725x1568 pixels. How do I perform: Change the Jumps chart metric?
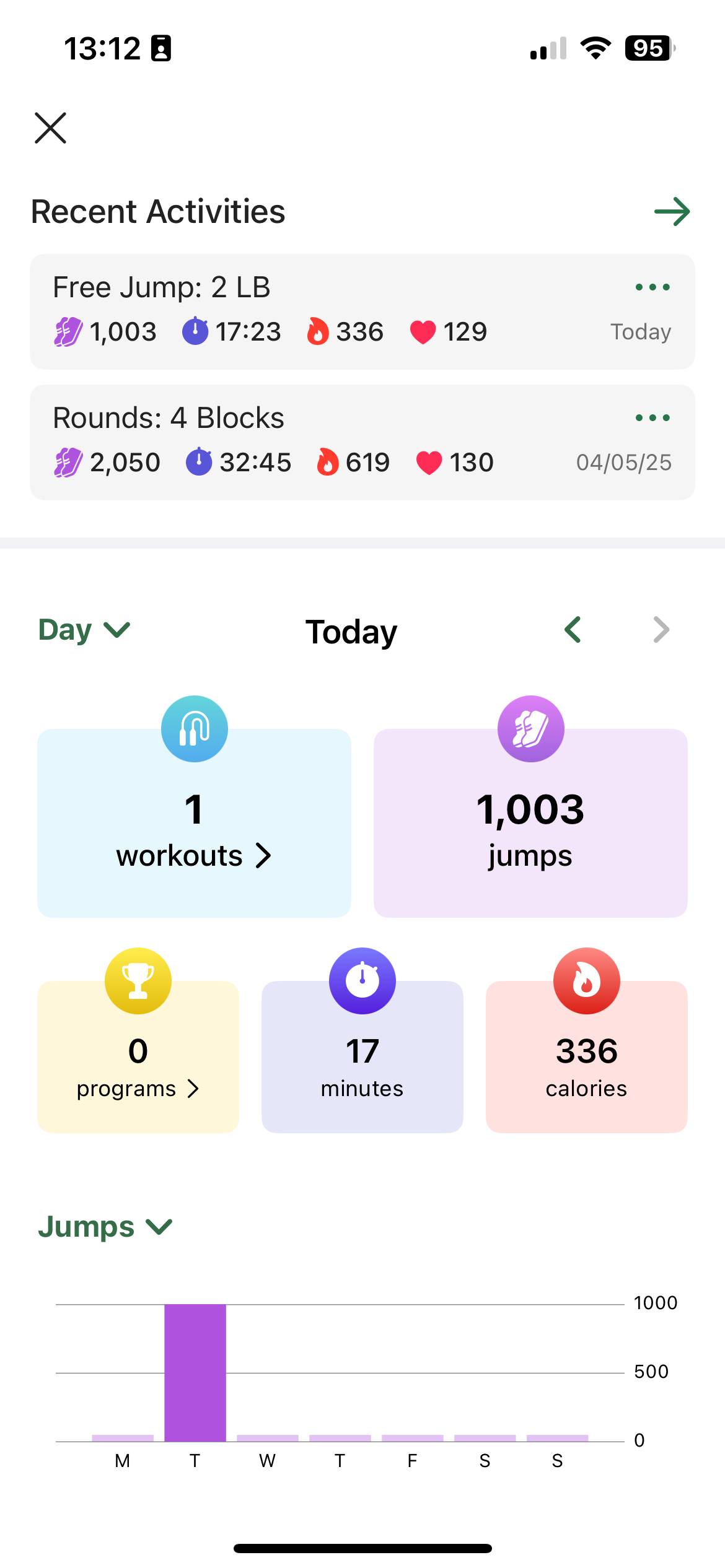coord(105,1227)
